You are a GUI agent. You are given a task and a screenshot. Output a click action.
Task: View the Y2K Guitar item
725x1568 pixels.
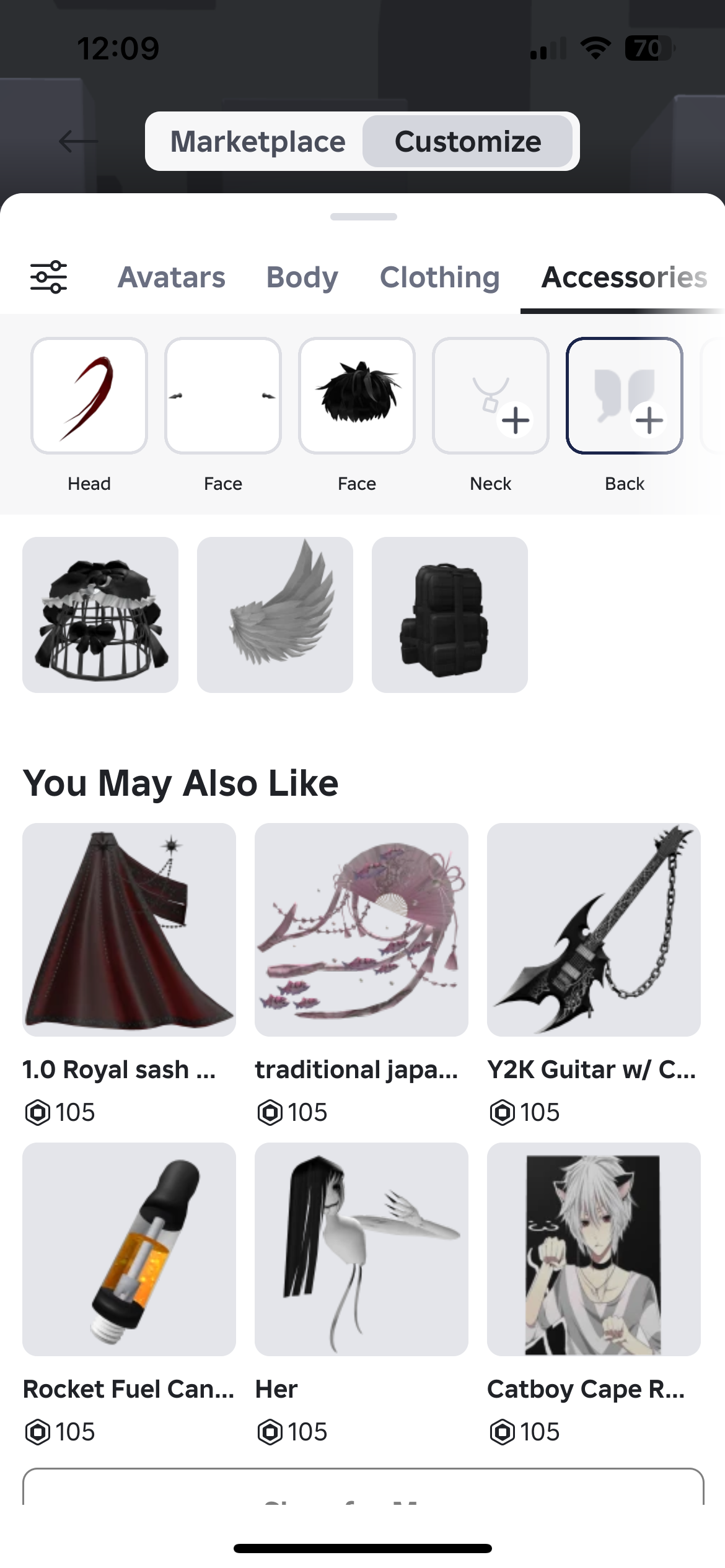coord(594,930)
